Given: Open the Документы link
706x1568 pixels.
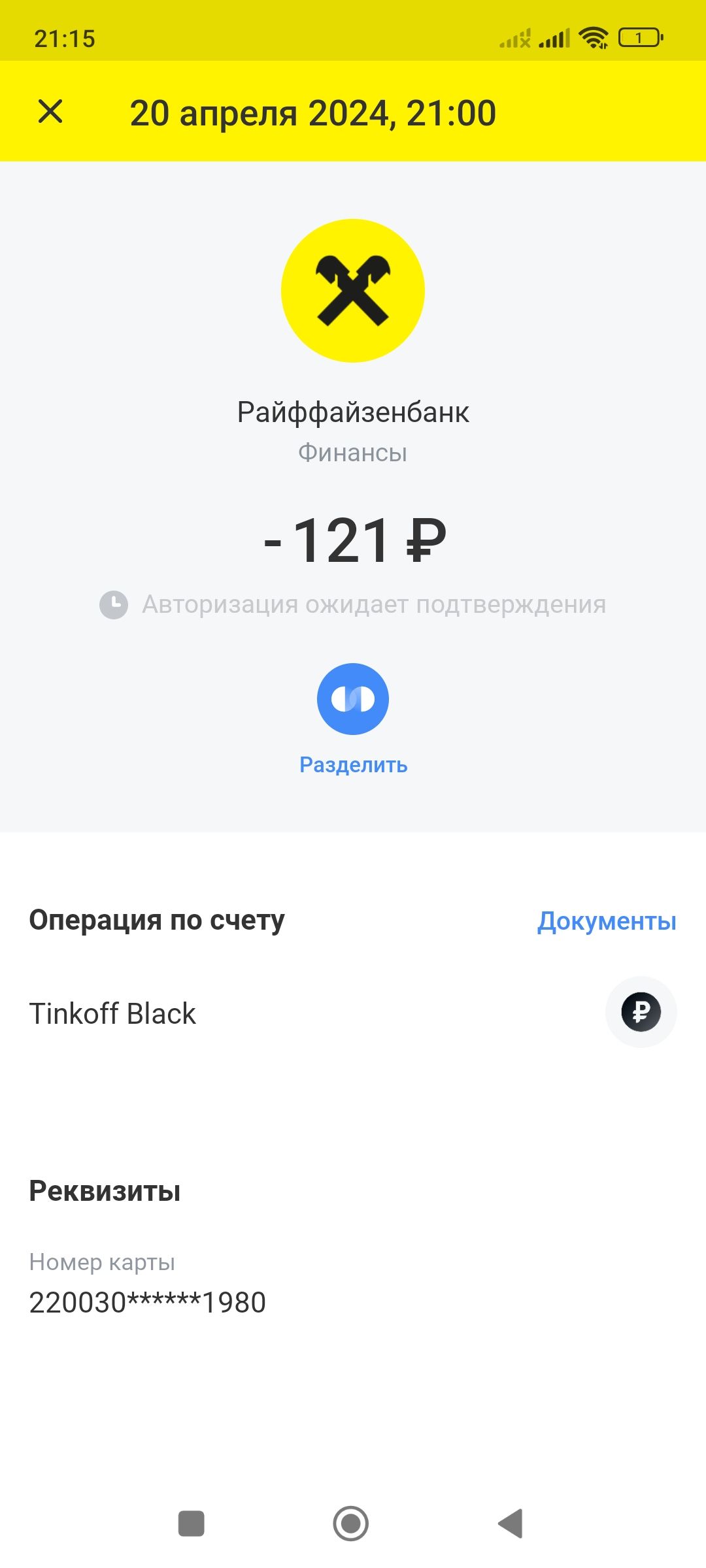Looking at the screenshot, I should click(x=606, y=921).
